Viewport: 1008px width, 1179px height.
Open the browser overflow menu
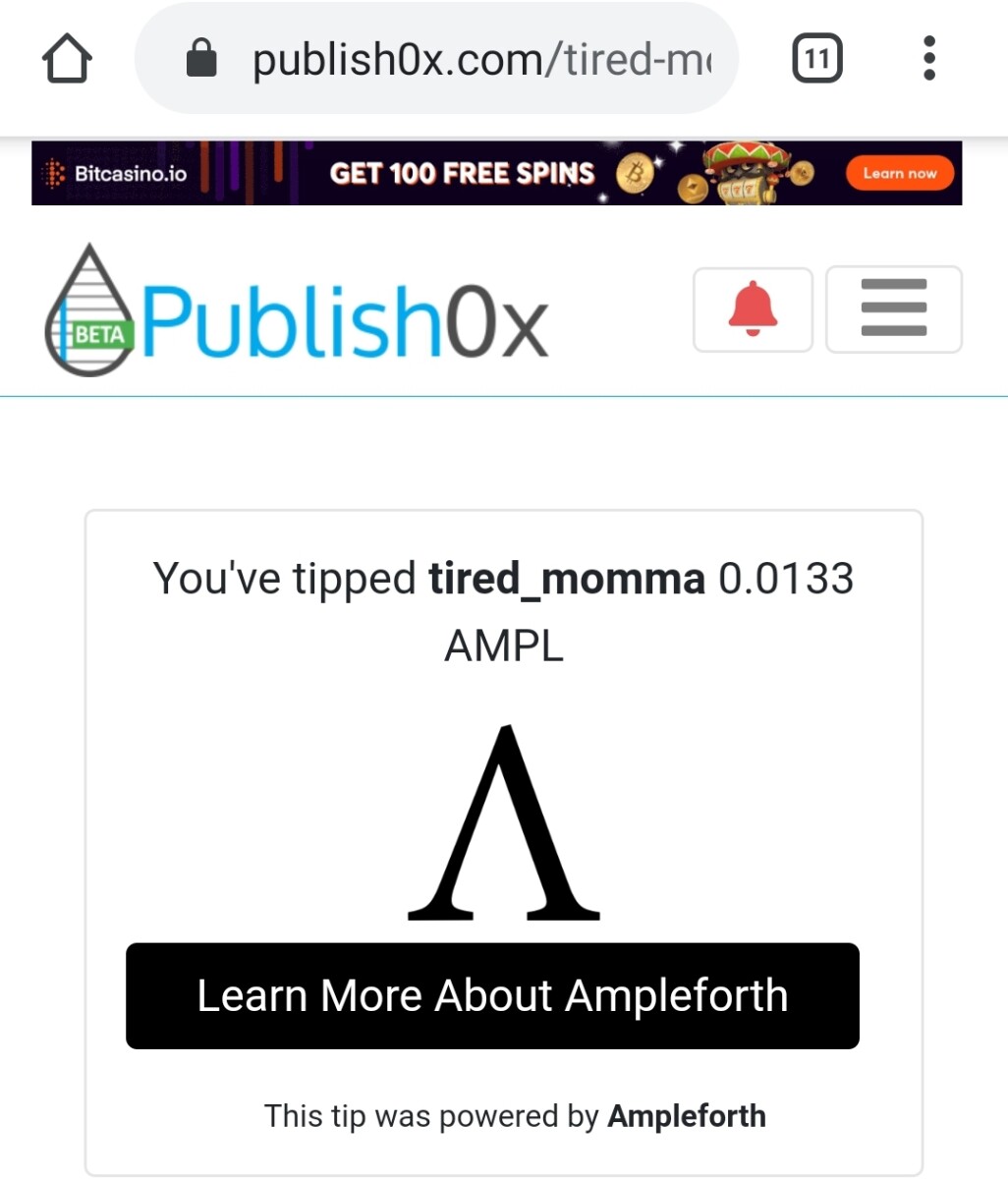point(929,60)
